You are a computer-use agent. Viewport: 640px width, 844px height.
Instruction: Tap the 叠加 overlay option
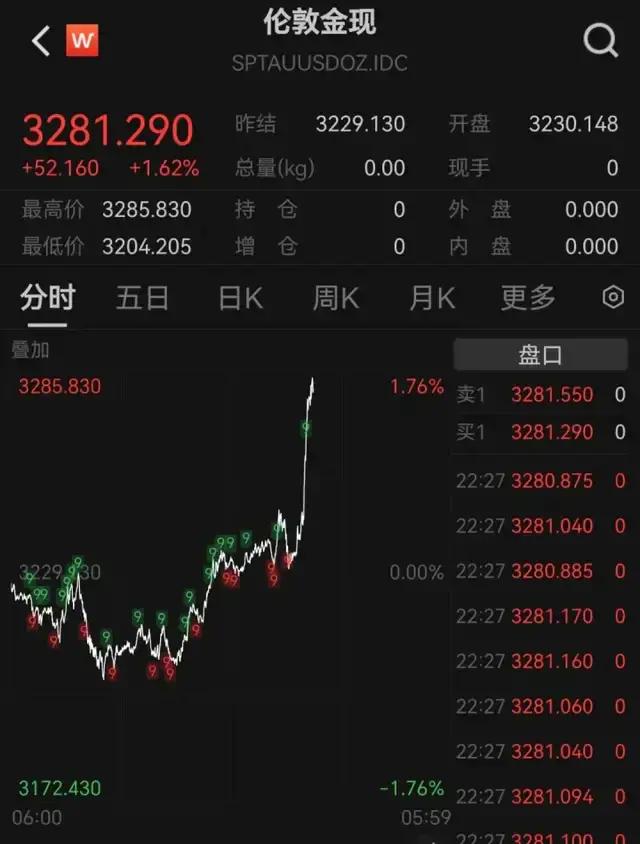coord(30,350)
